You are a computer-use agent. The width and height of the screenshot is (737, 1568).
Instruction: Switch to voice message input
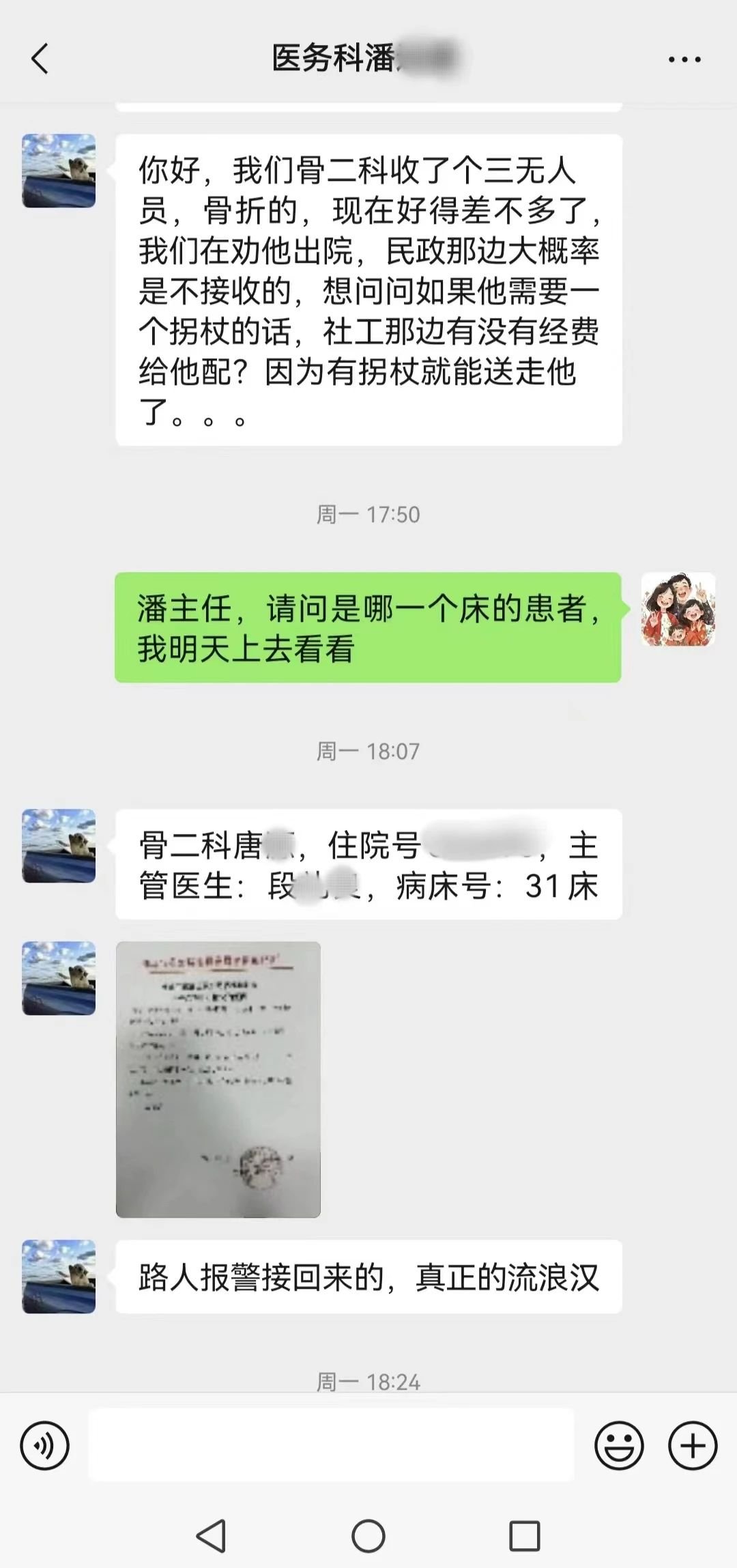click(x=45, y=1445)
